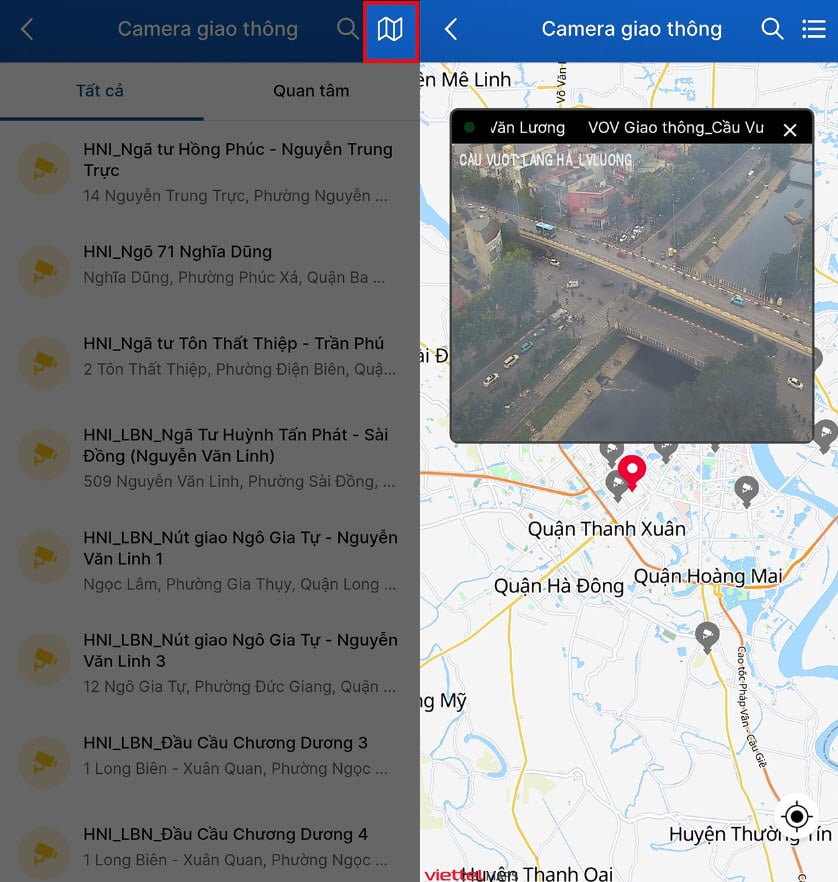
Task: Center the map on my location
Action: point(796,816)
